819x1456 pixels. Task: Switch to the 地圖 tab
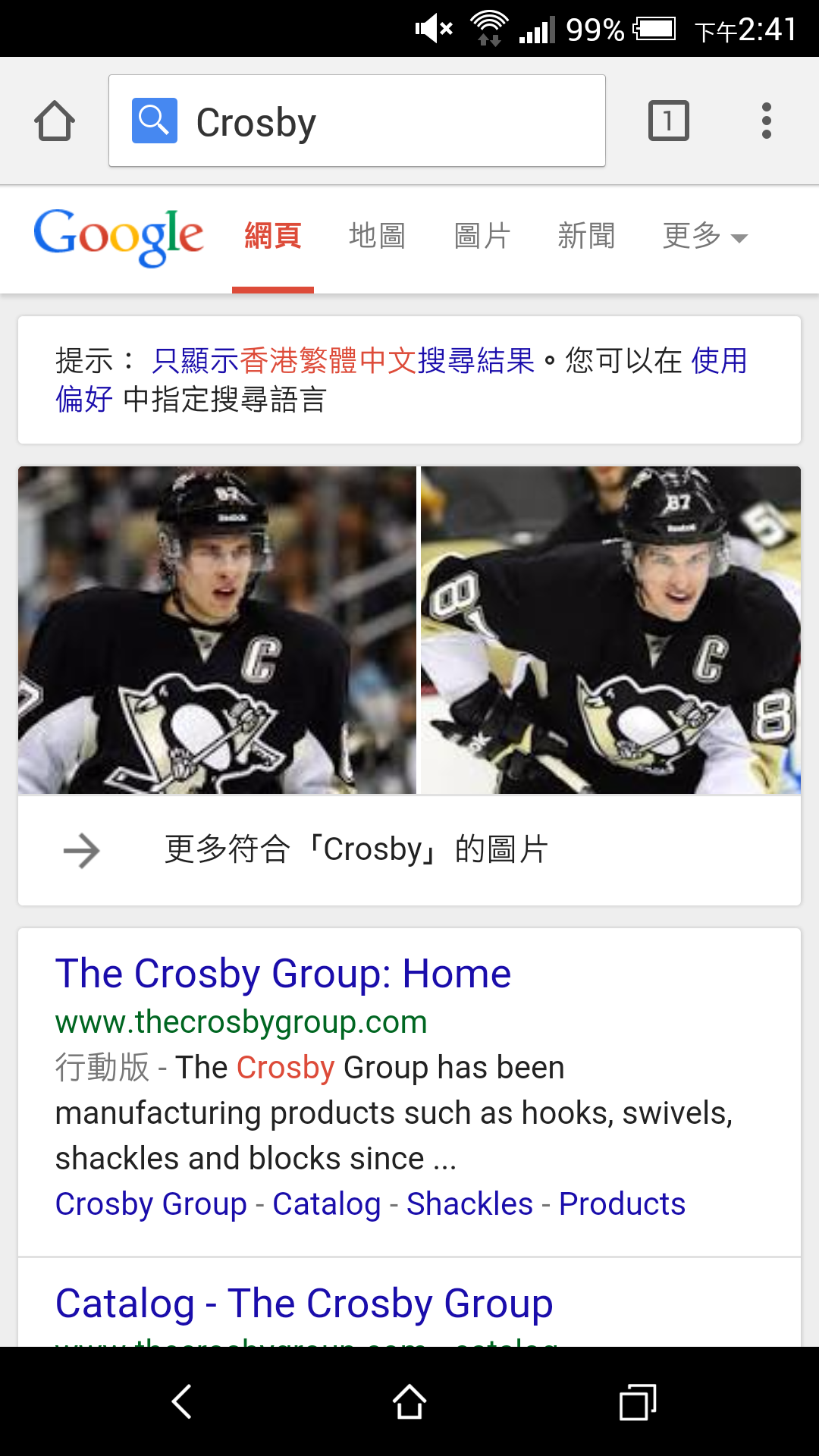(x=377, y=237)
